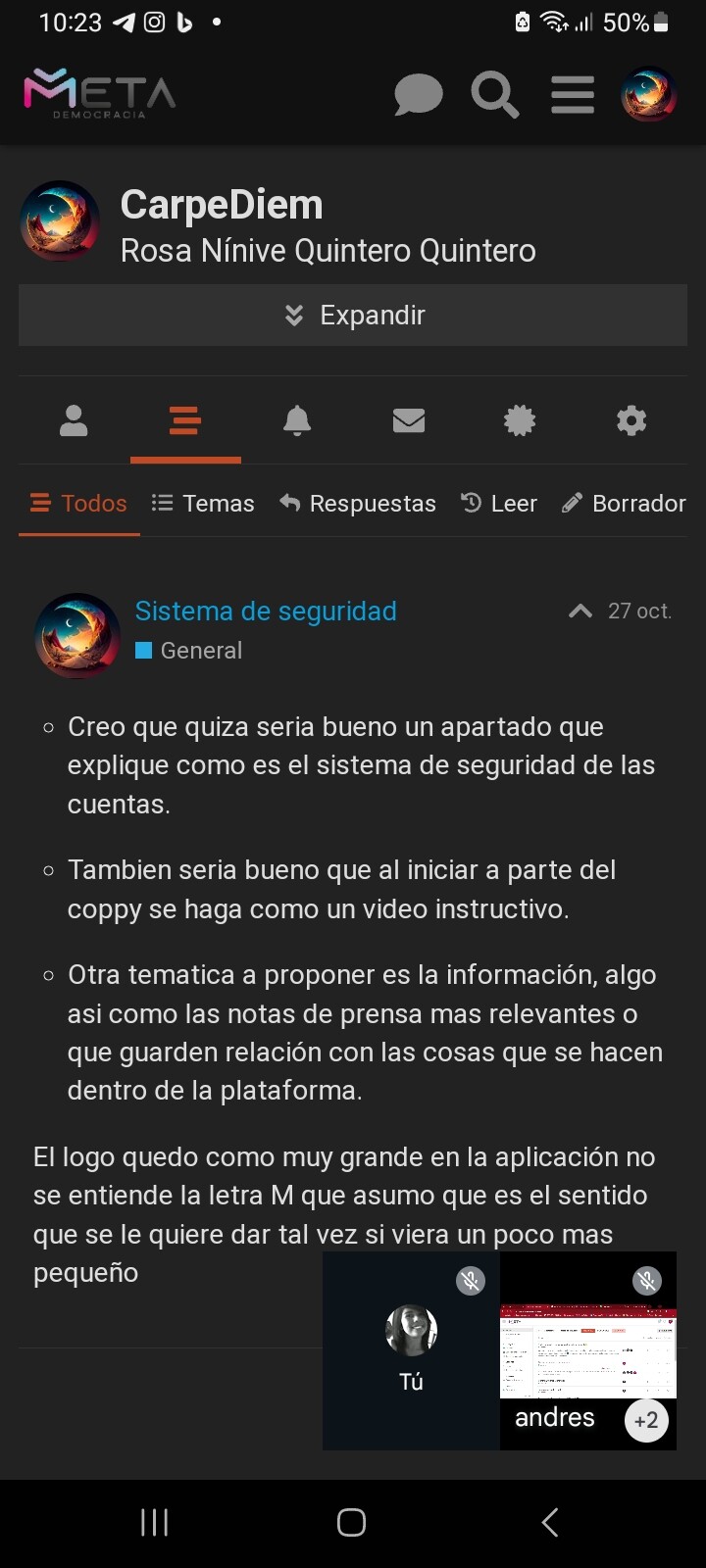Open the search magnifier in the header
Screen dimensions: 706x1568
(494, 96)
